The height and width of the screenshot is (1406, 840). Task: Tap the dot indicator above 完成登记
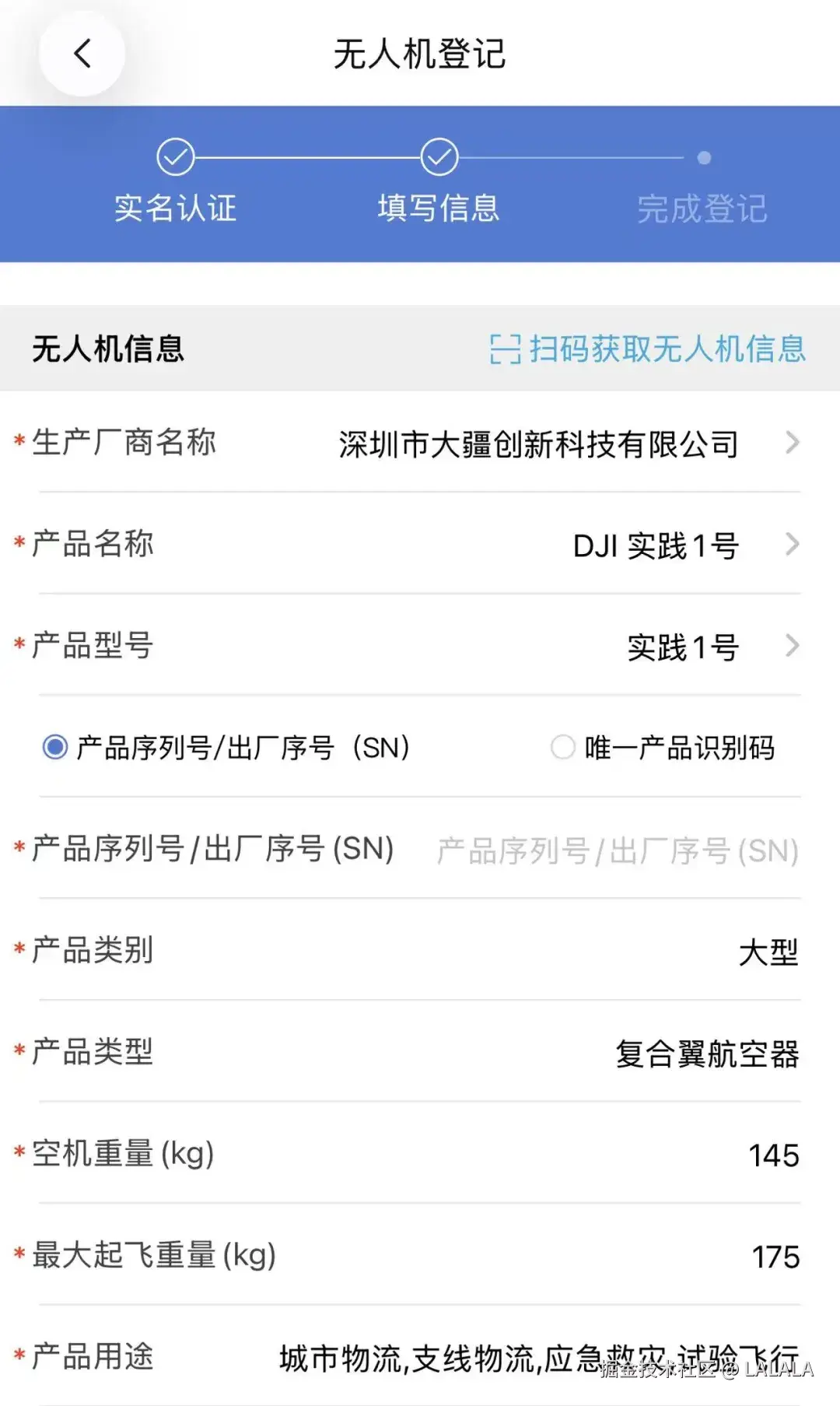click(x=705, y=156)
